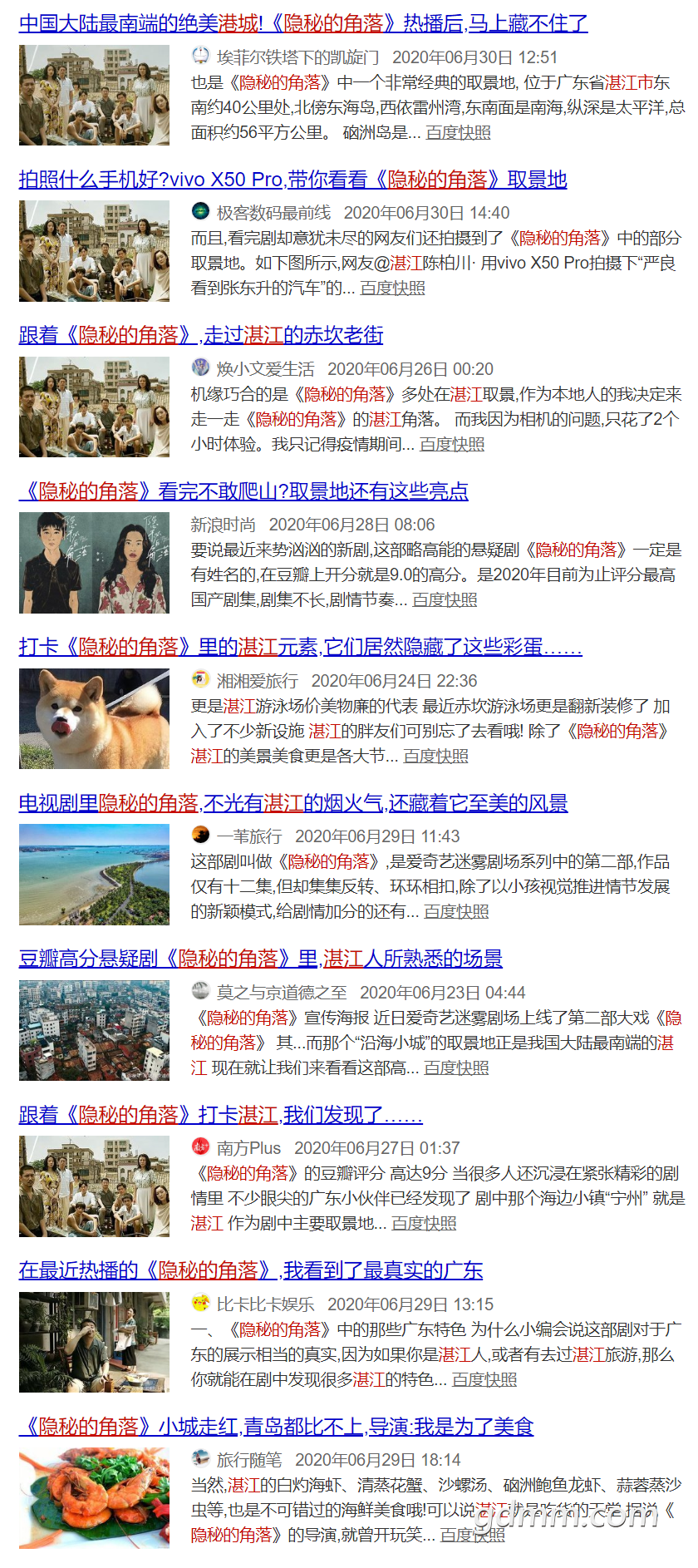Tap the aerial city thumbnail of 莫之与京道德之至 article
Screen dimensions: 698x1568
click(94, 1031)
